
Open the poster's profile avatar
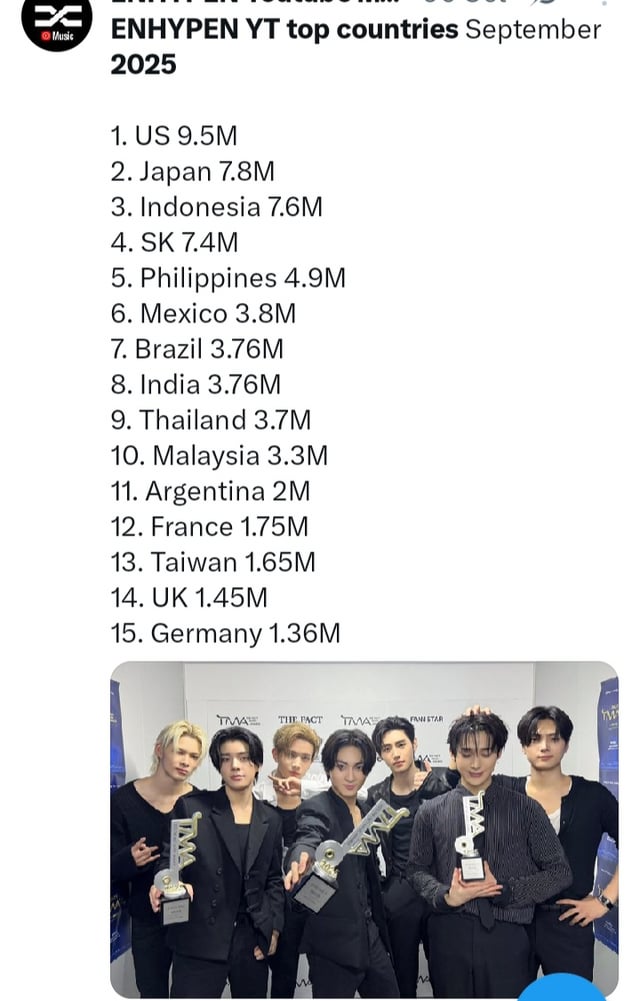57,20
